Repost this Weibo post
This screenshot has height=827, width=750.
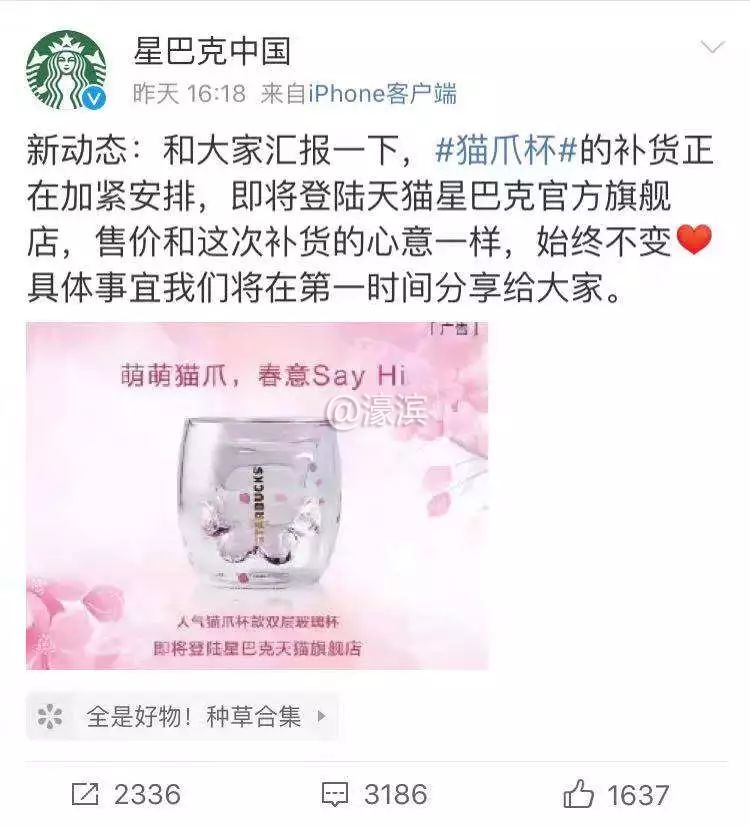click(x=126, y=794)
